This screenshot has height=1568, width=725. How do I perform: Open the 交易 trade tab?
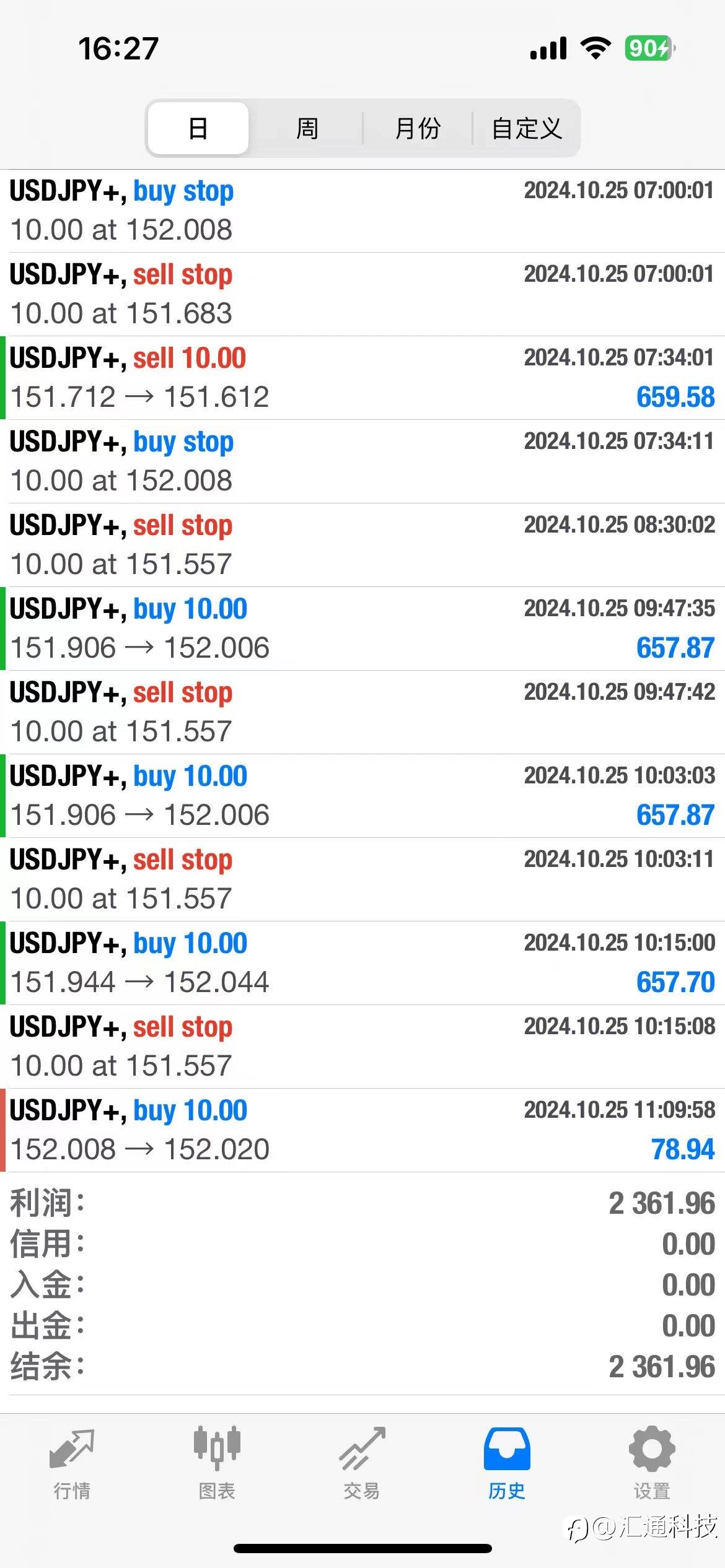(362, 1464)
